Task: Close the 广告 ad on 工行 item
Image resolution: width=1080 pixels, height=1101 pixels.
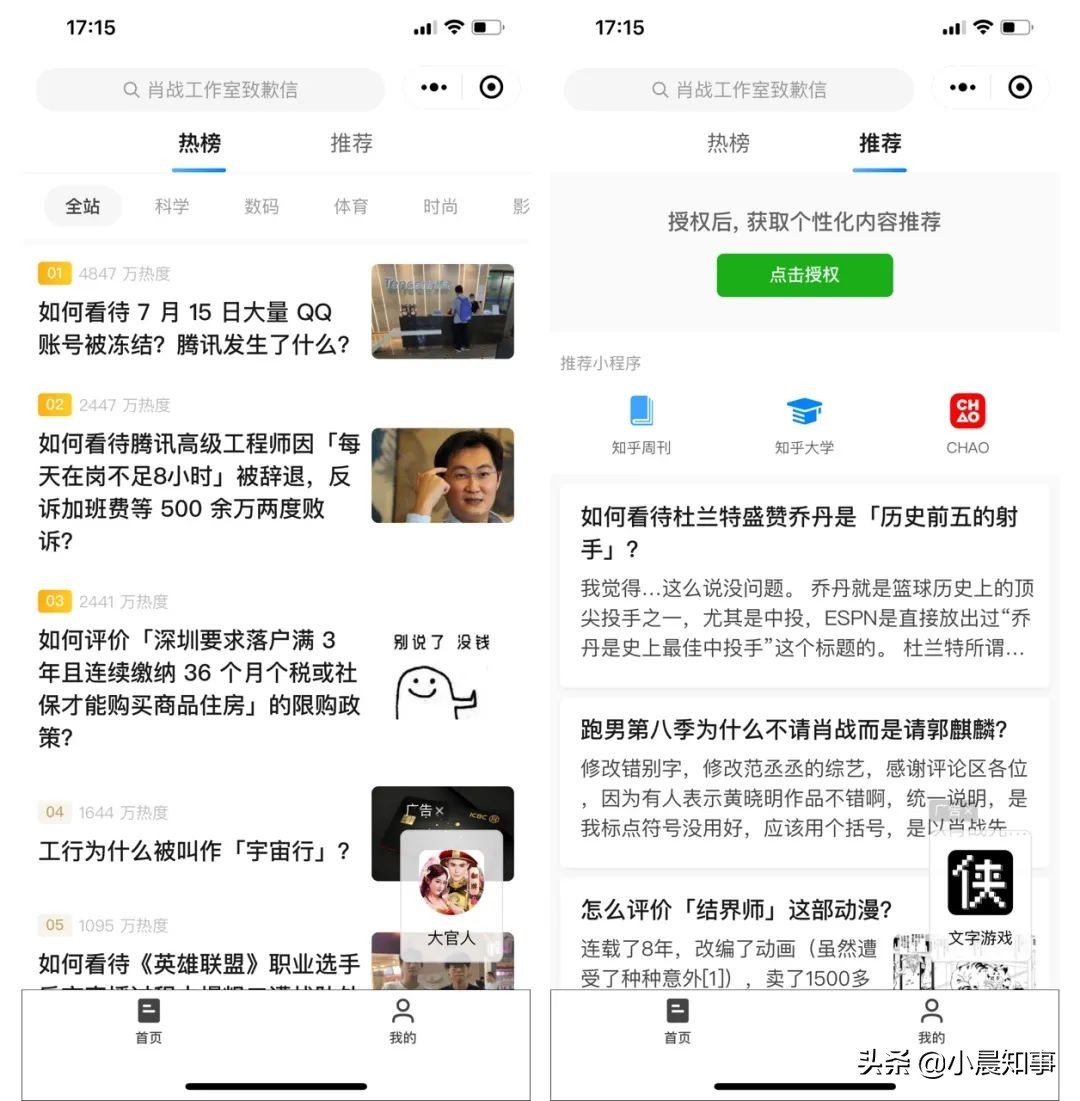Action: pyautogui.click(x=439, y=811)
